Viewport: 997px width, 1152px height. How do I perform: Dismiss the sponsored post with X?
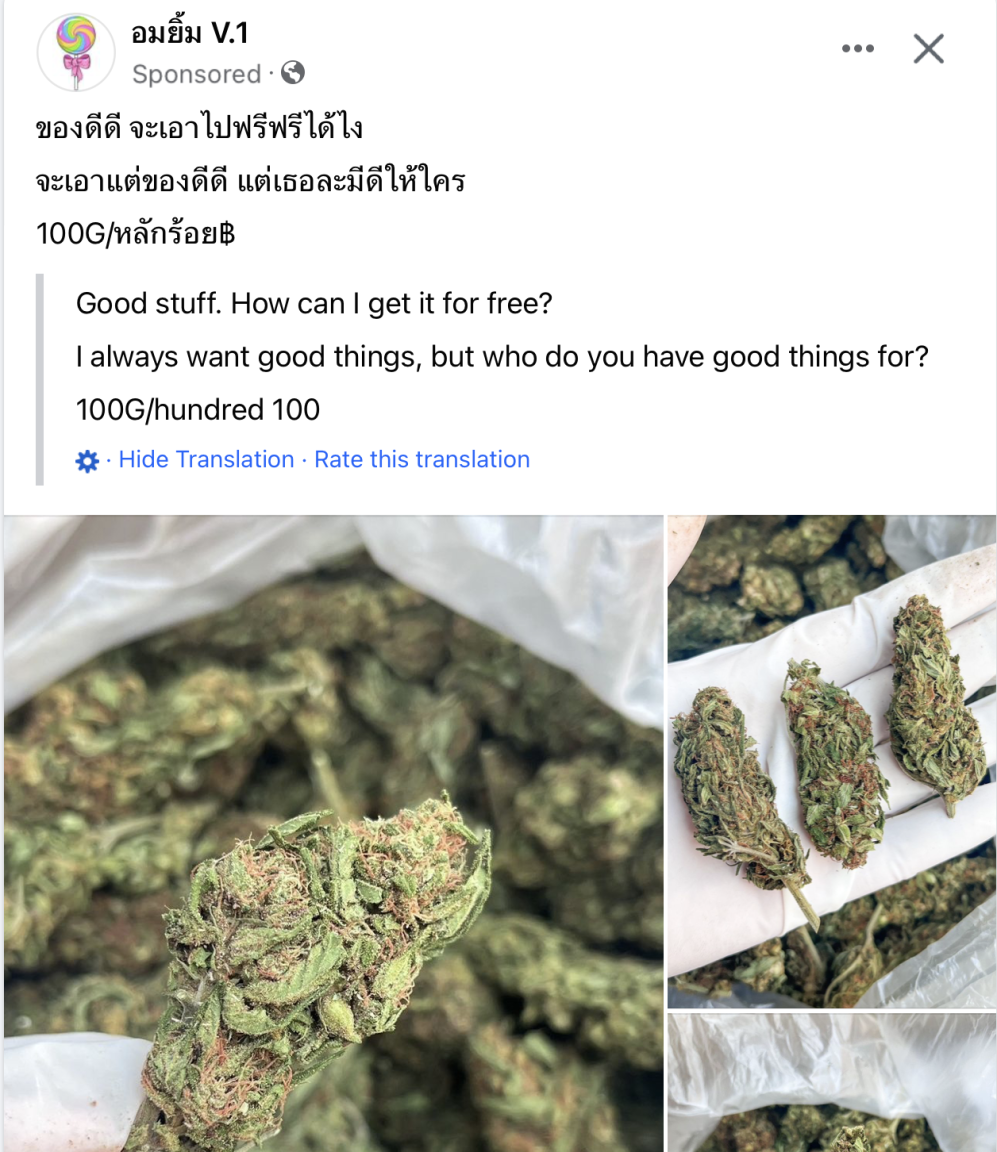(x=928, y=49)
